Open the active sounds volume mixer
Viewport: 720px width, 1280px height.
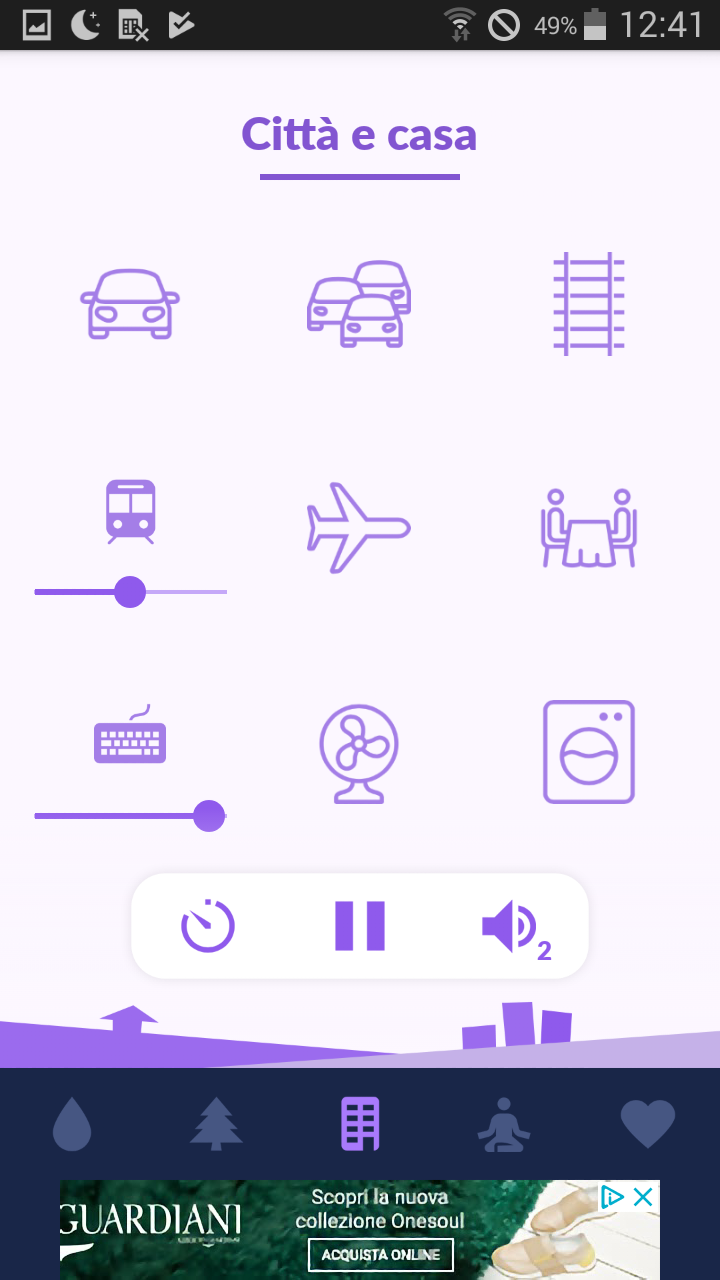point(515,928)
